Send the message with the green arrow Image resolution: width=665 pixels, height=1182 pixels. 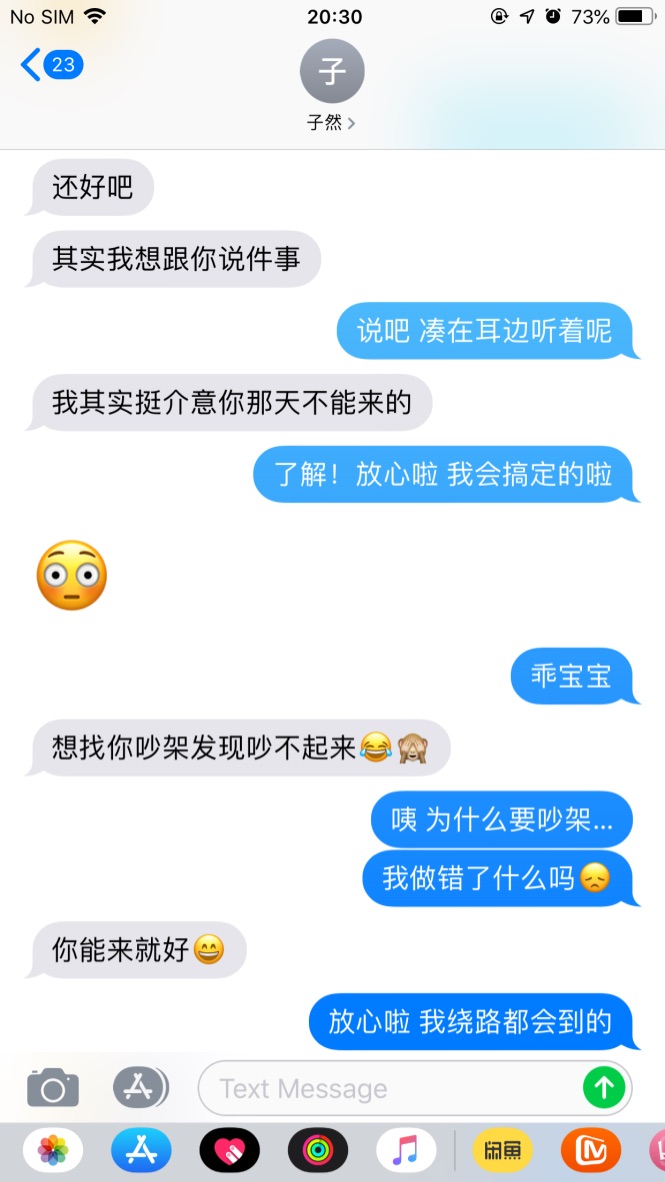click(x=604, y=1087)
